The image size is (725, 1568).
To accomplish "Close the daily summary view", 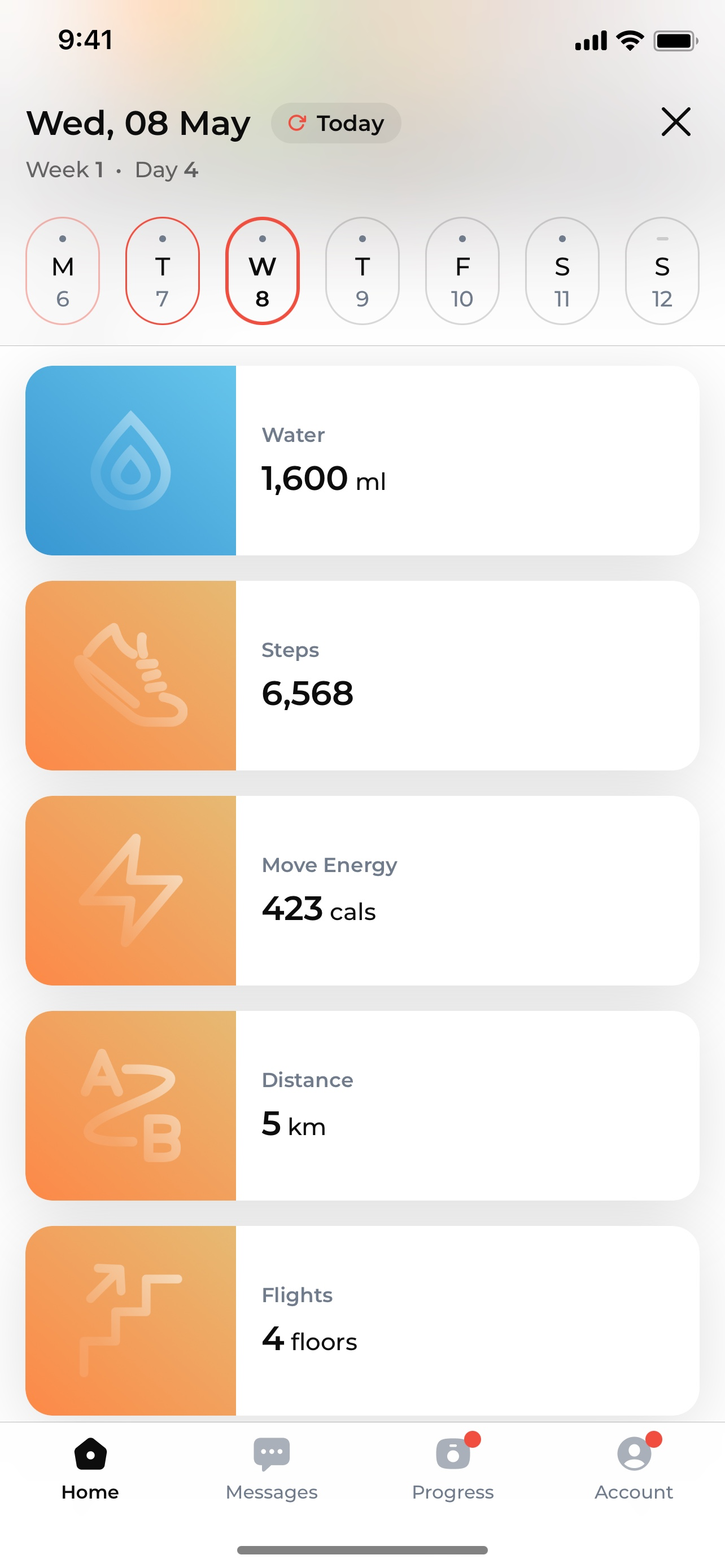I will pos(676,122).
